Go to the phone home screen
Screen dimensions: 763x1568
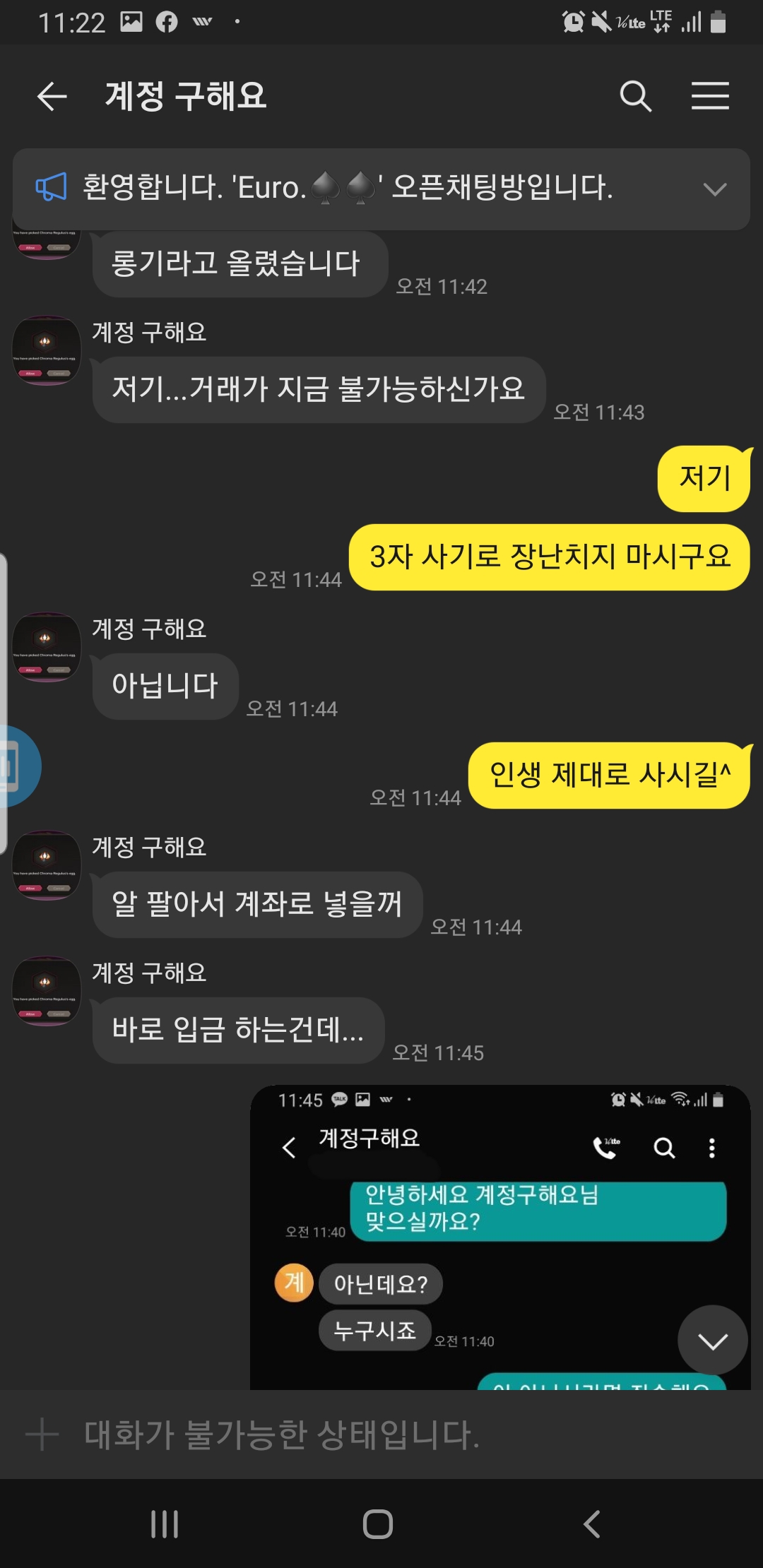[378, 1524]
